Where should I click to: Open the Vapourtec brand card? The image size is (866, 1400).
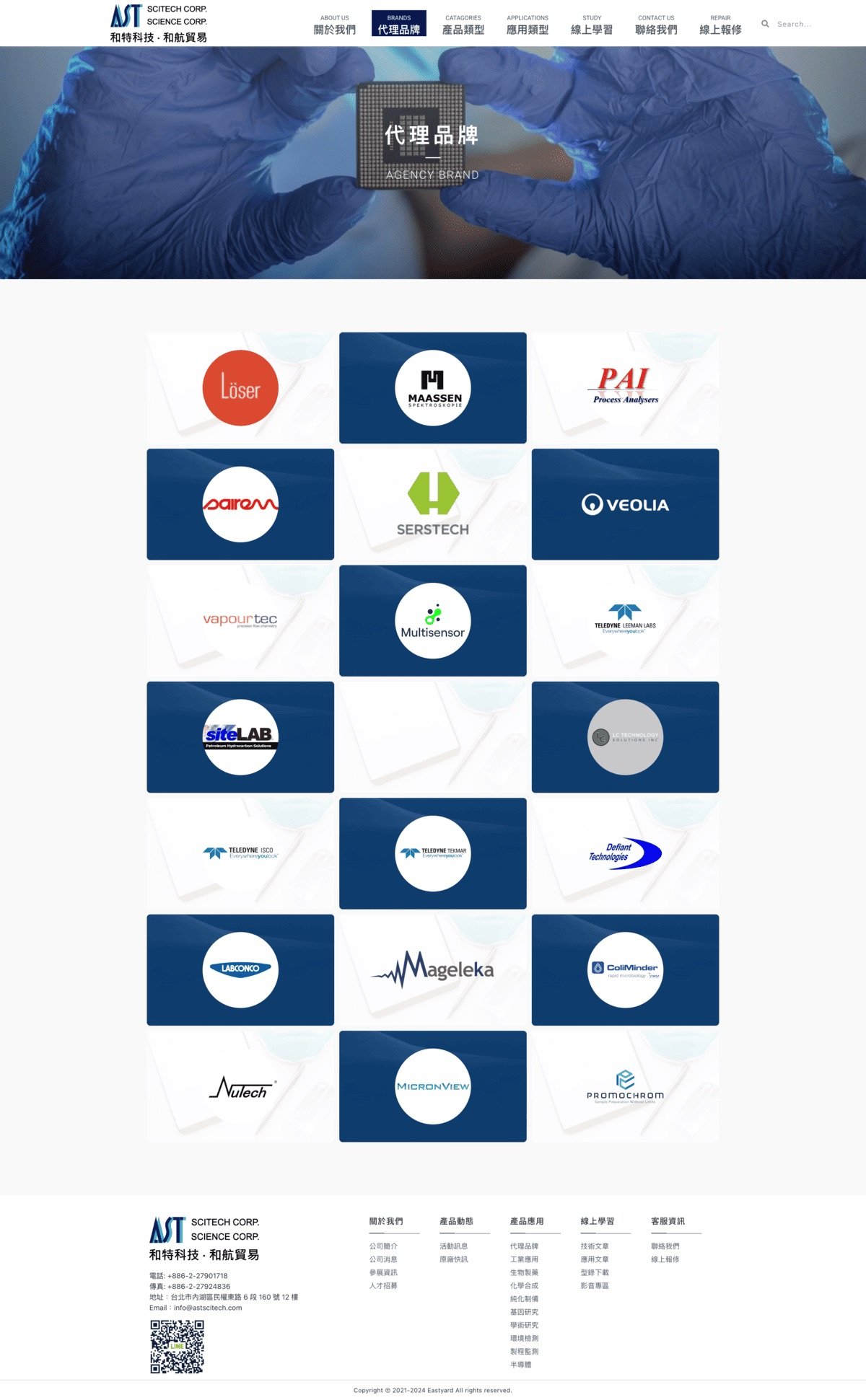pyautogui.click(x=240, y=620)
